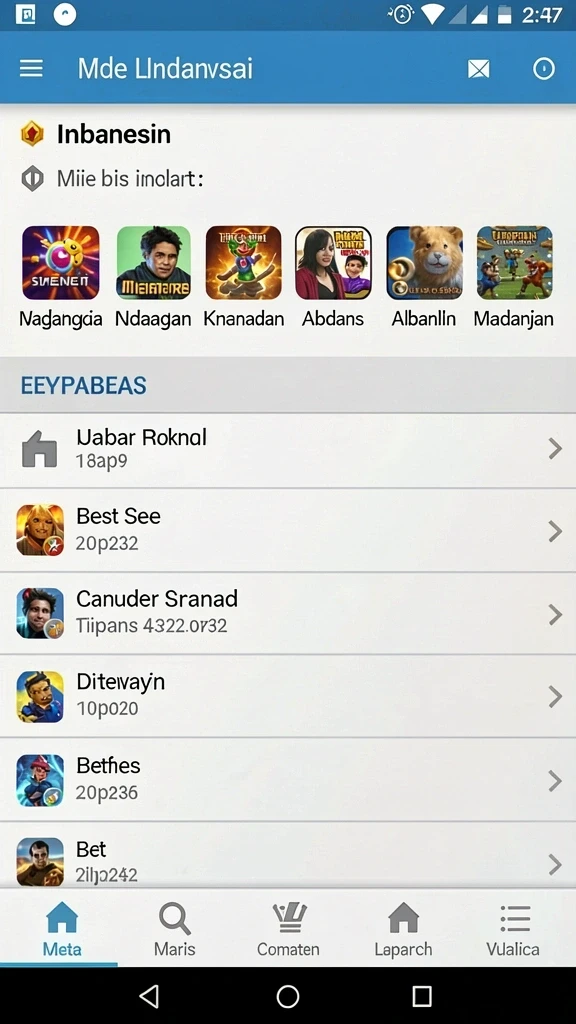Tap the system back button
Screen dimensions: 576x1024
click(x=150, y=996)
